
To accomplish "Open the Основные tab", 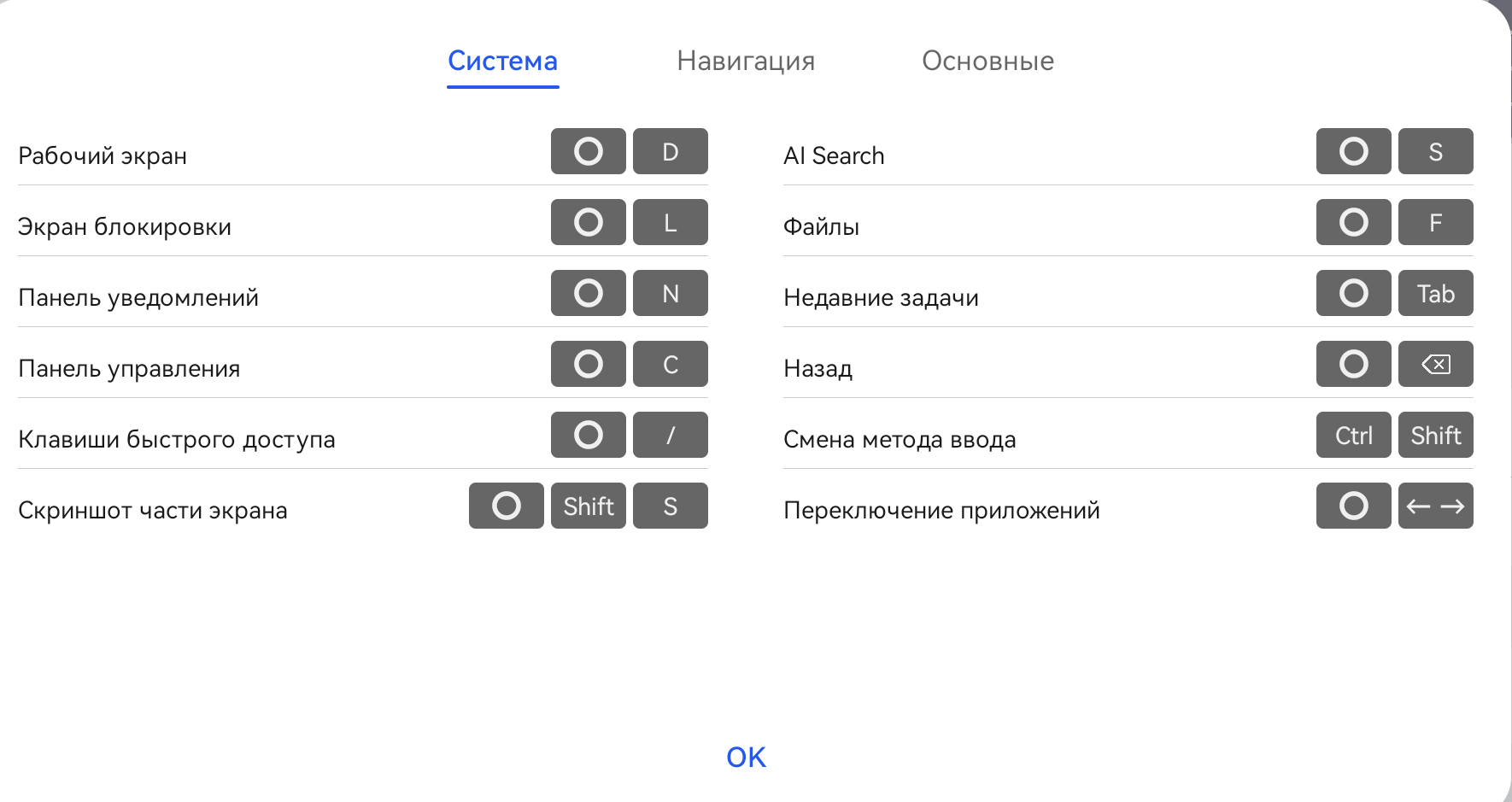I will pos(987,61).
